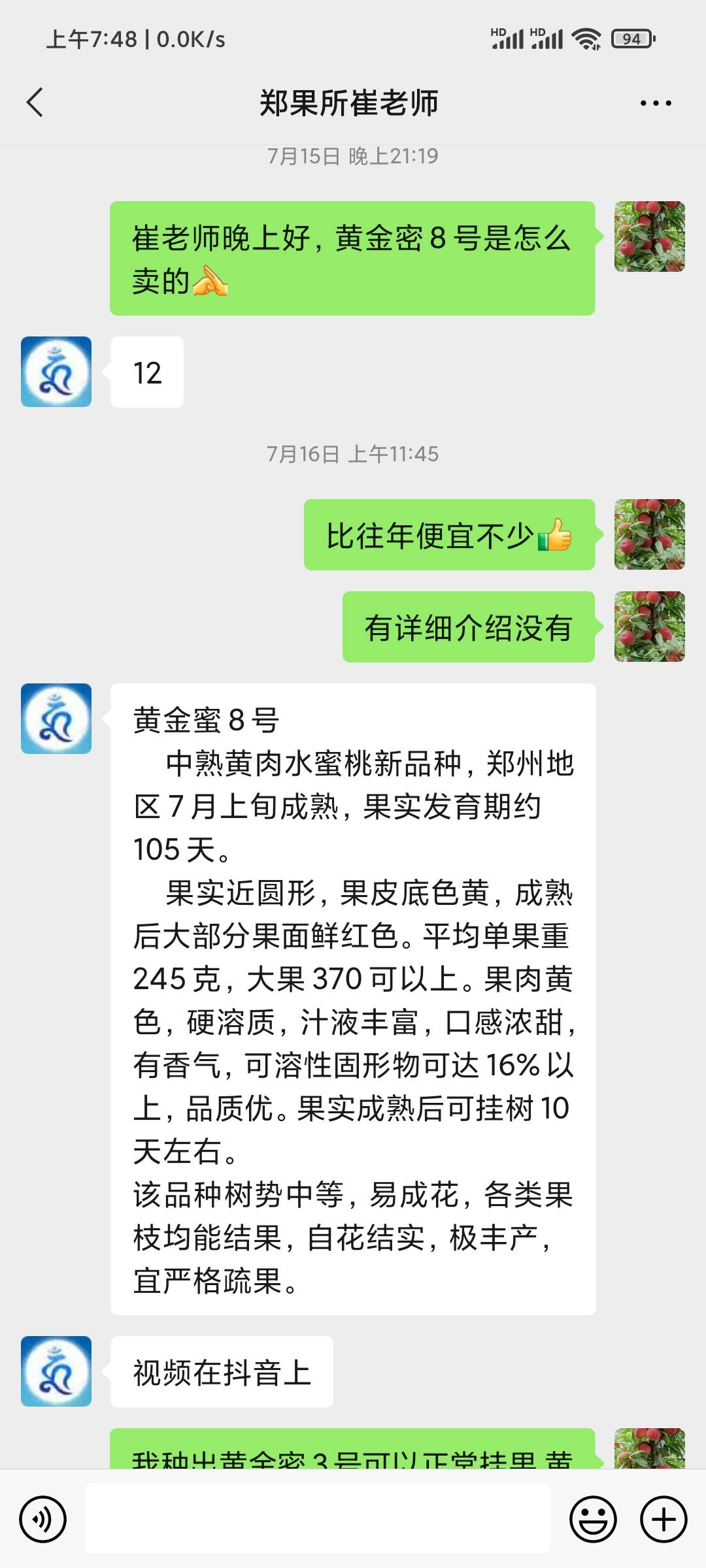Tap own avatar beside 有详细介绍没有 message

pyautogui.click(x=650, y=627)
